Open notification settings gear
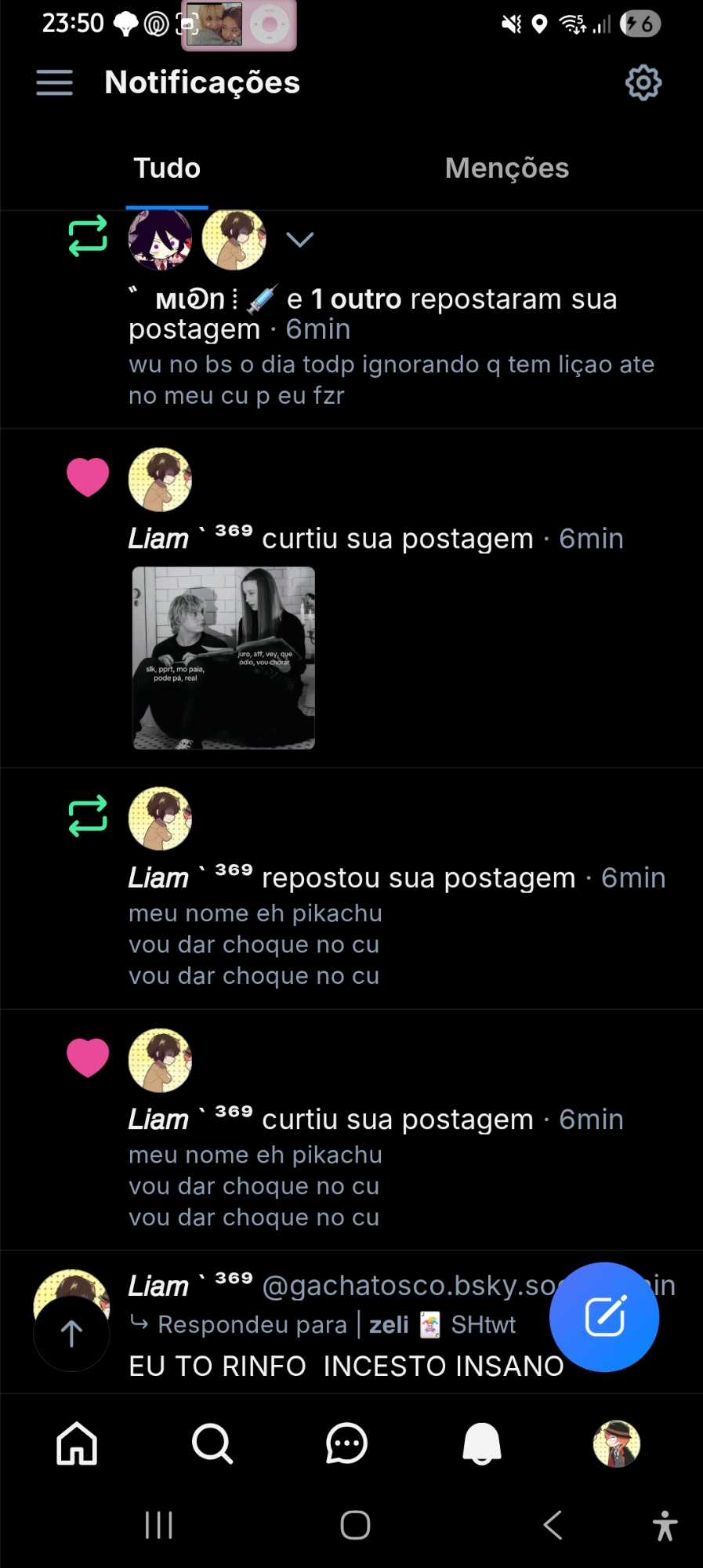This screenshot has height=1568, width=703. click(643, 82)
